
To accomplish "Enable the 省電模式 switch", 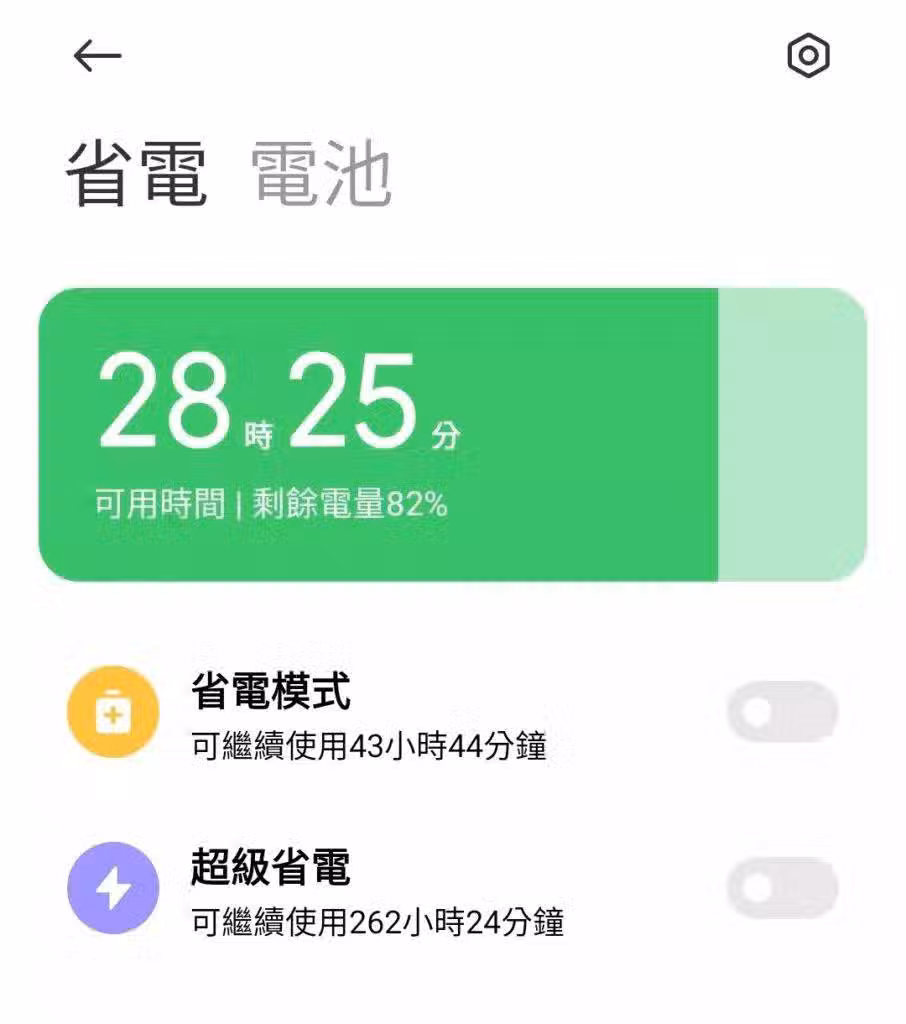I will [781, 712].
